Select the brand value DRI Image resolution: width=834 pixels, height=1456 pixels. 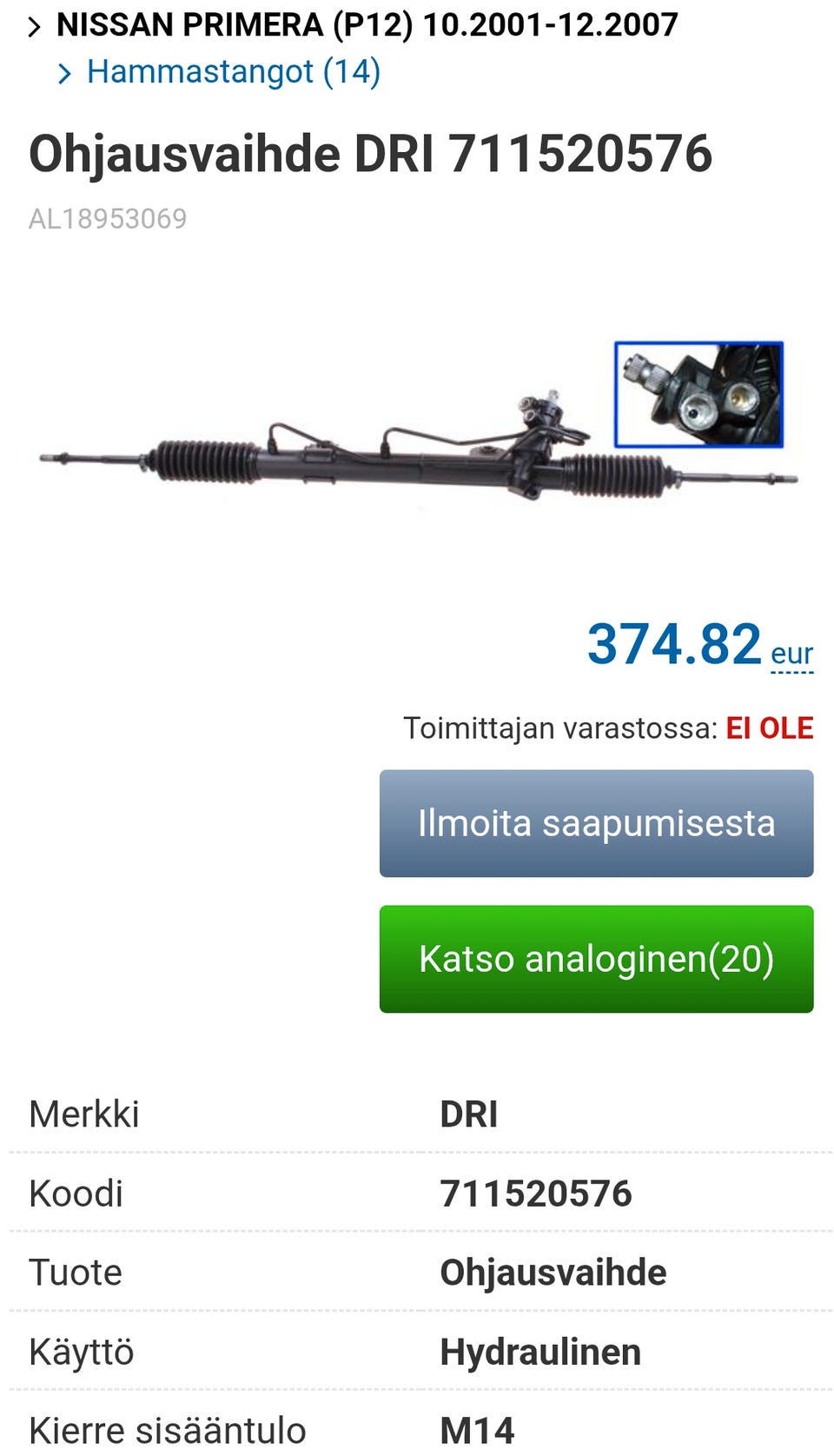tap(468, 1114)
